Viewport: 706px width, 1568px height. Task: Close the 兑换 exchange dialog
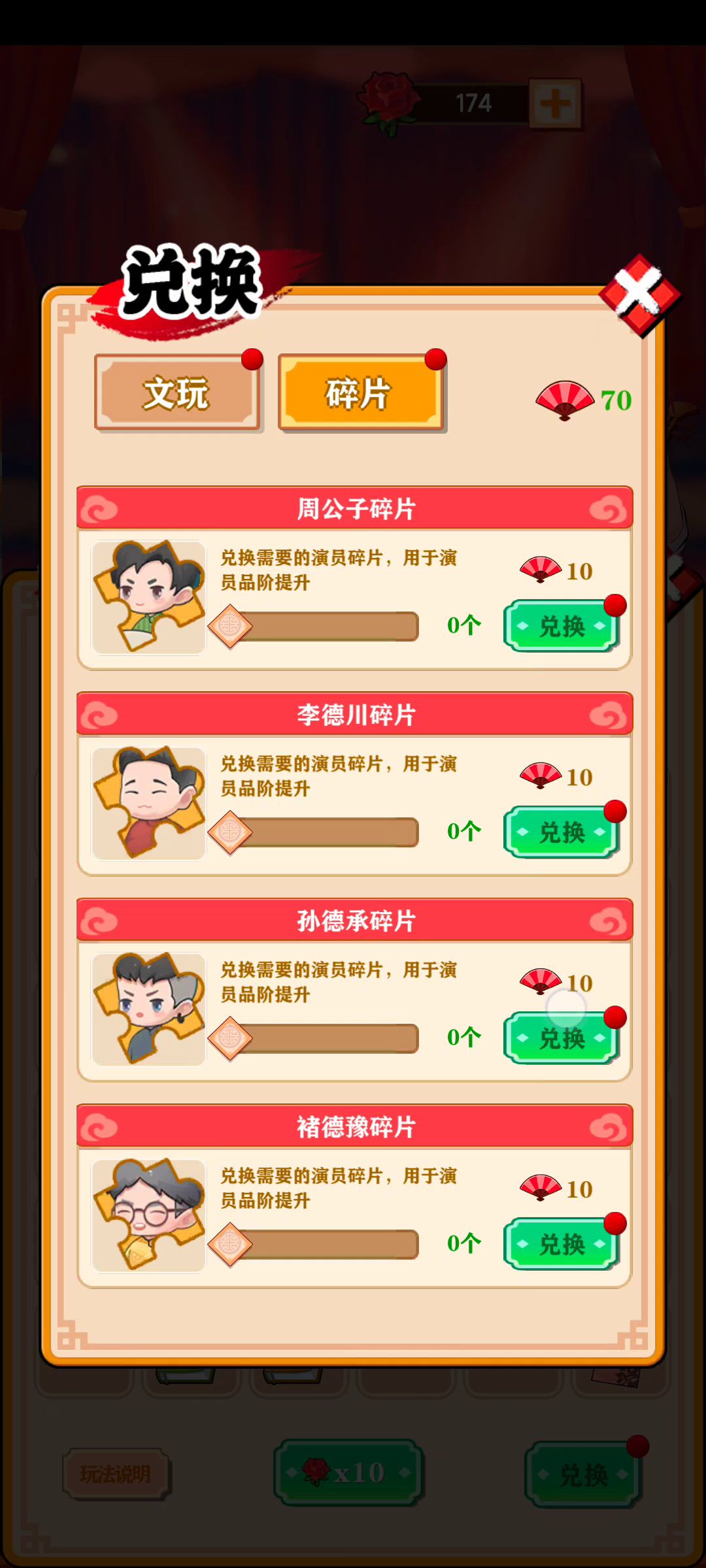tap(639, 295)
